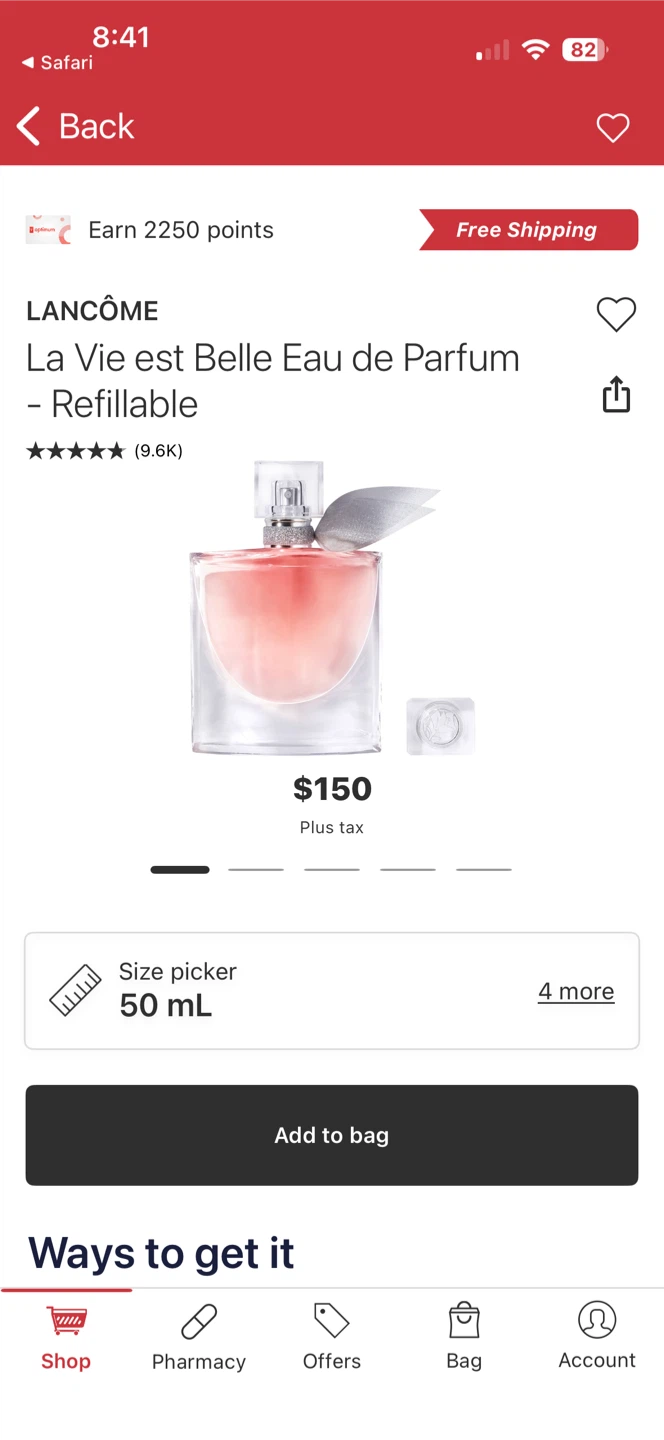View the Offers tab
This screenshot has width=664, height=1440.
(x=331, y=1338)
